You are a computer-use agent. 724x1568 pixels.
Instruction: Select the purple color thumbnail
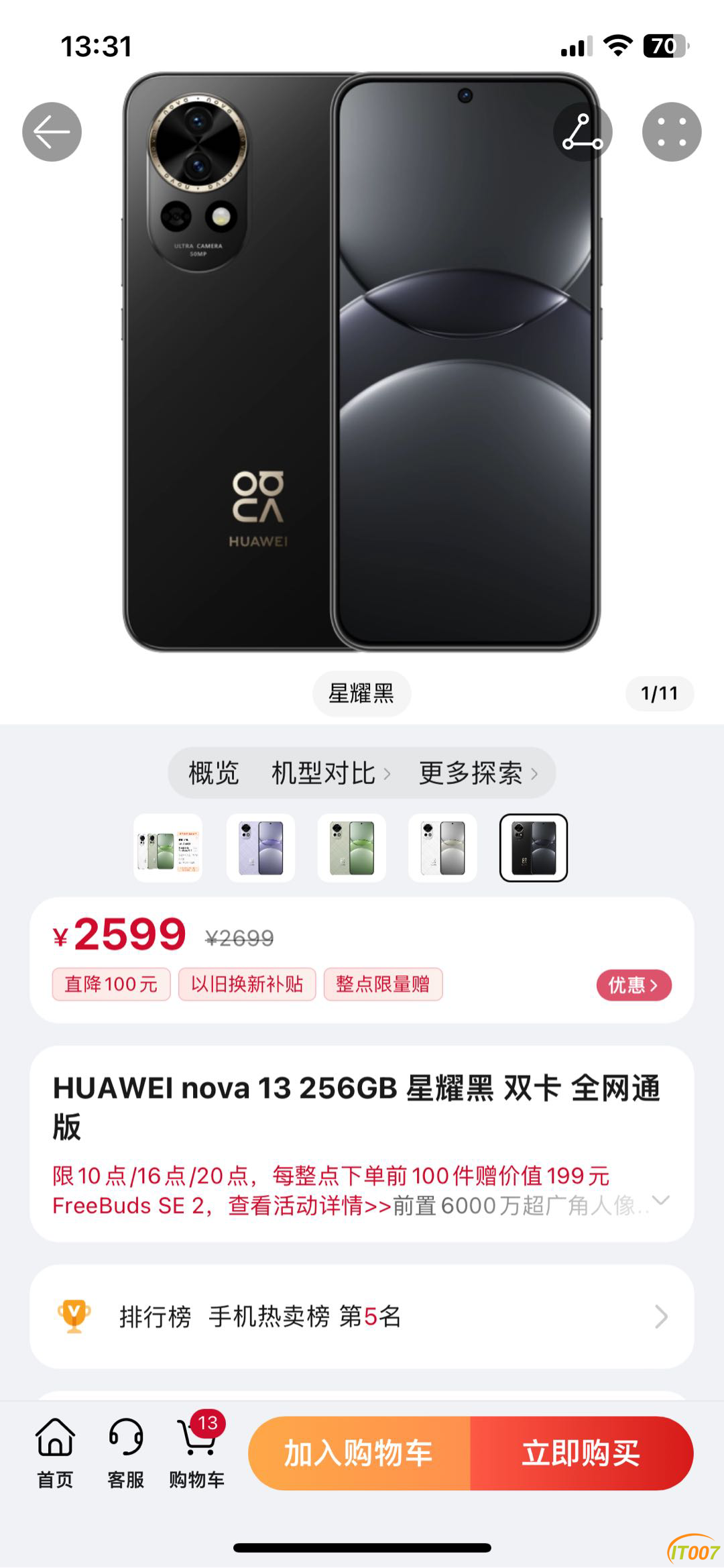pyautogui.click(x=261, y=848)
